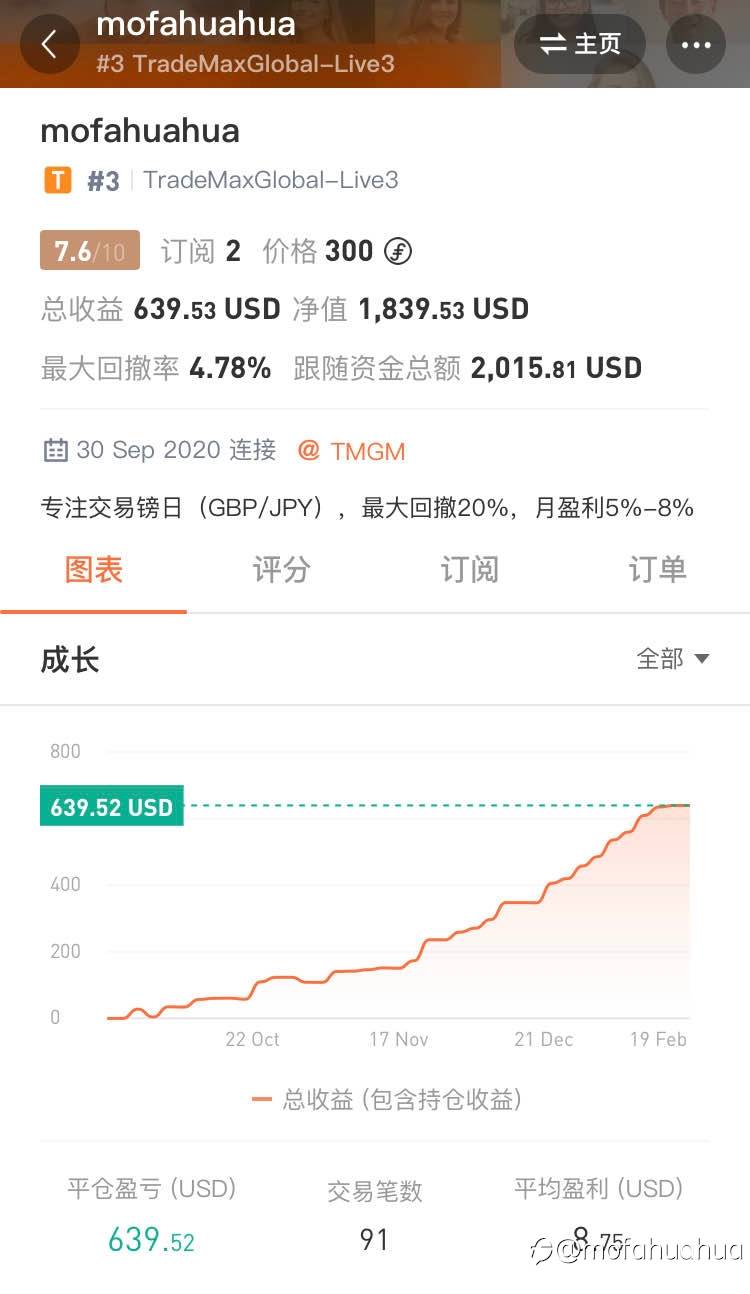Image resolution: width=750 pixels, height=1294 pixels.
Task: Go back using the top-left arrow
Action: coord(50,44)
